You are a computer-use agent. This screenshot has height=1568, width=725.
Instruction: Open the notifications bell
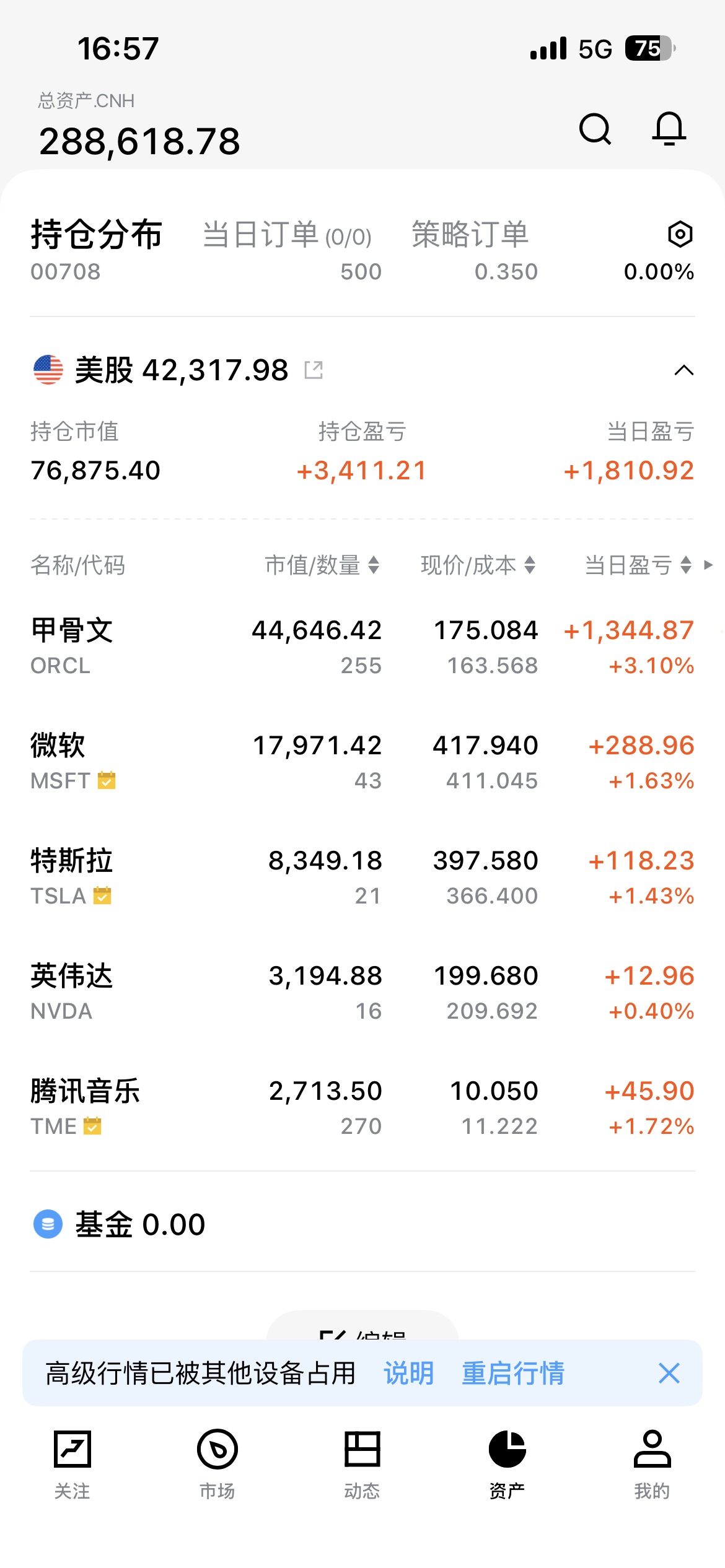pos(669,129)
